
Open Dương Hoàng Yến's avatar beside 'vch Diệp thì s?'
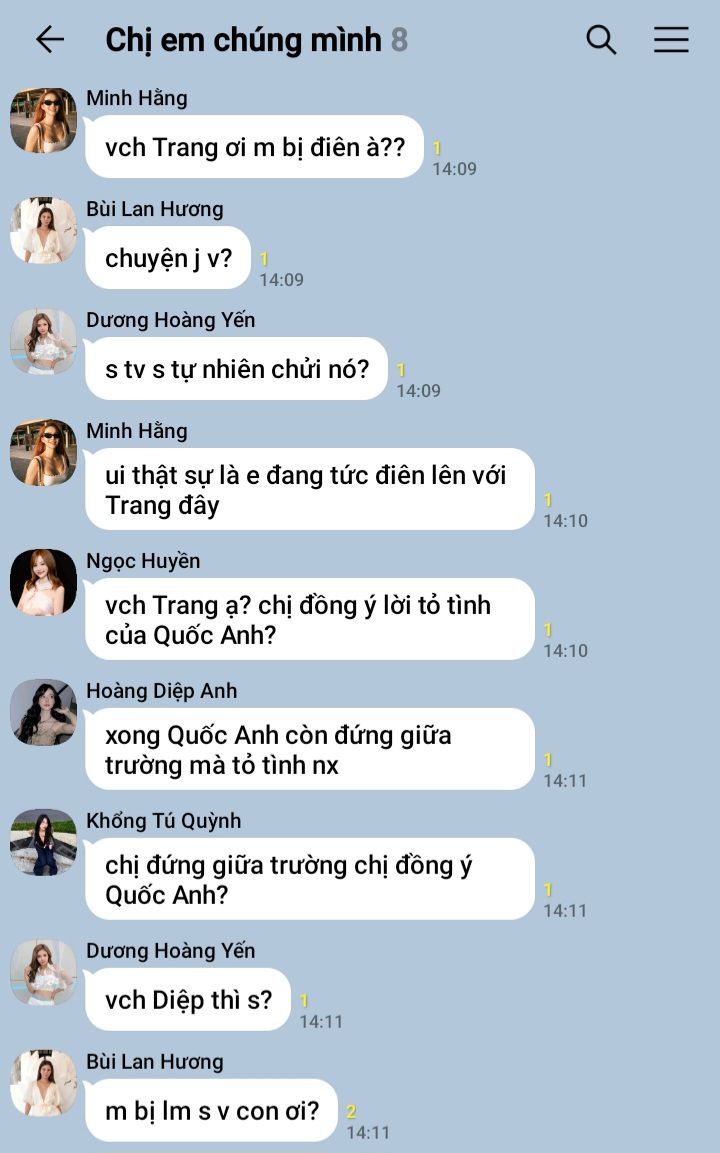coord(43,972)
